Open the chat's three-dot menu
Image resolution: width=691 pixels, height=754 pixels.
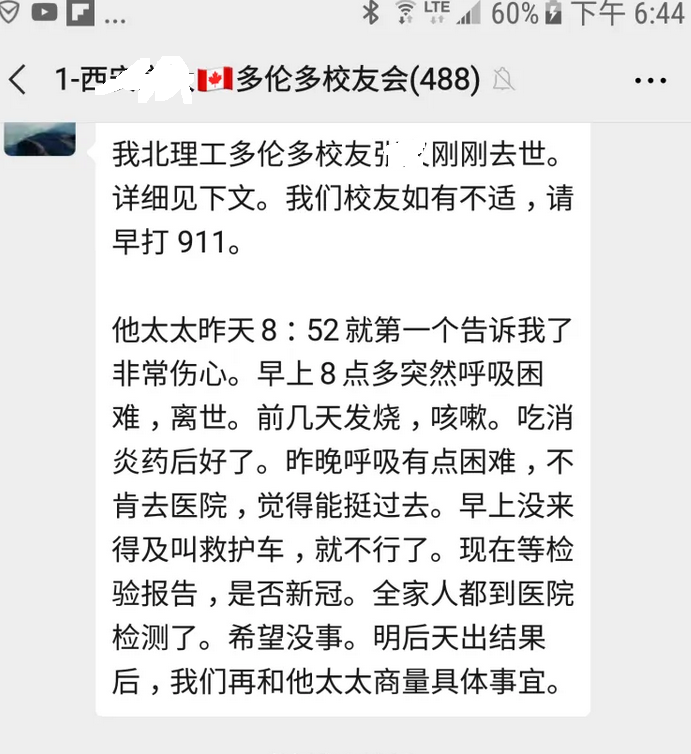[650, 80]
